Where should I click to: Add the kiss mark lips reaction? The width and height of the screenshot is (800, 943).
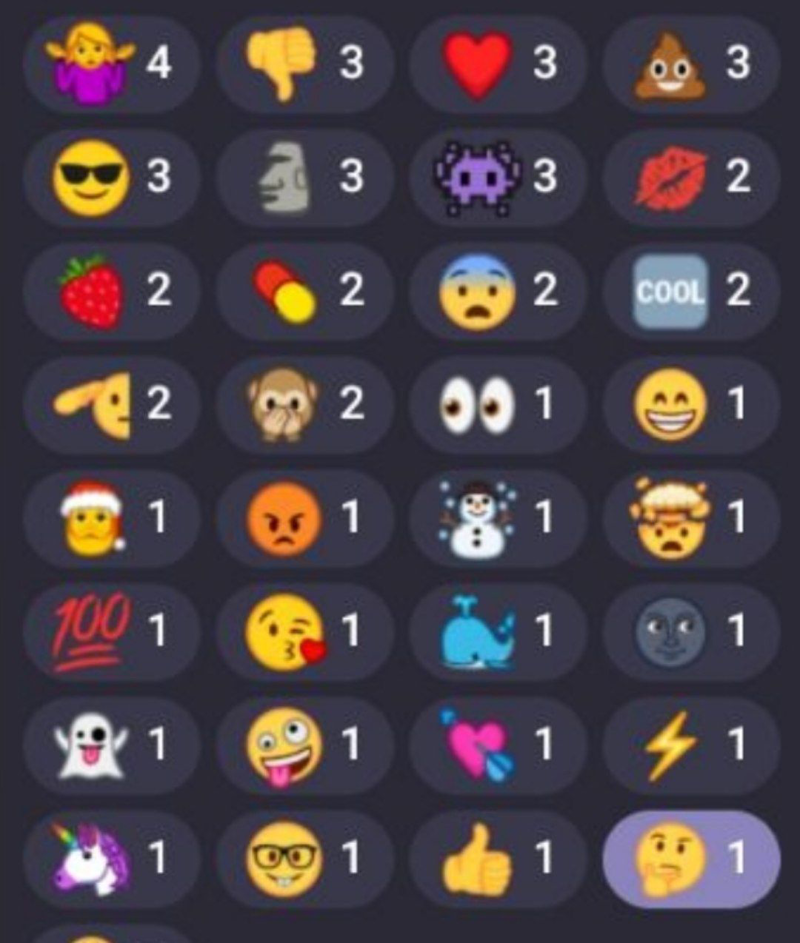[x=691, y=177]
